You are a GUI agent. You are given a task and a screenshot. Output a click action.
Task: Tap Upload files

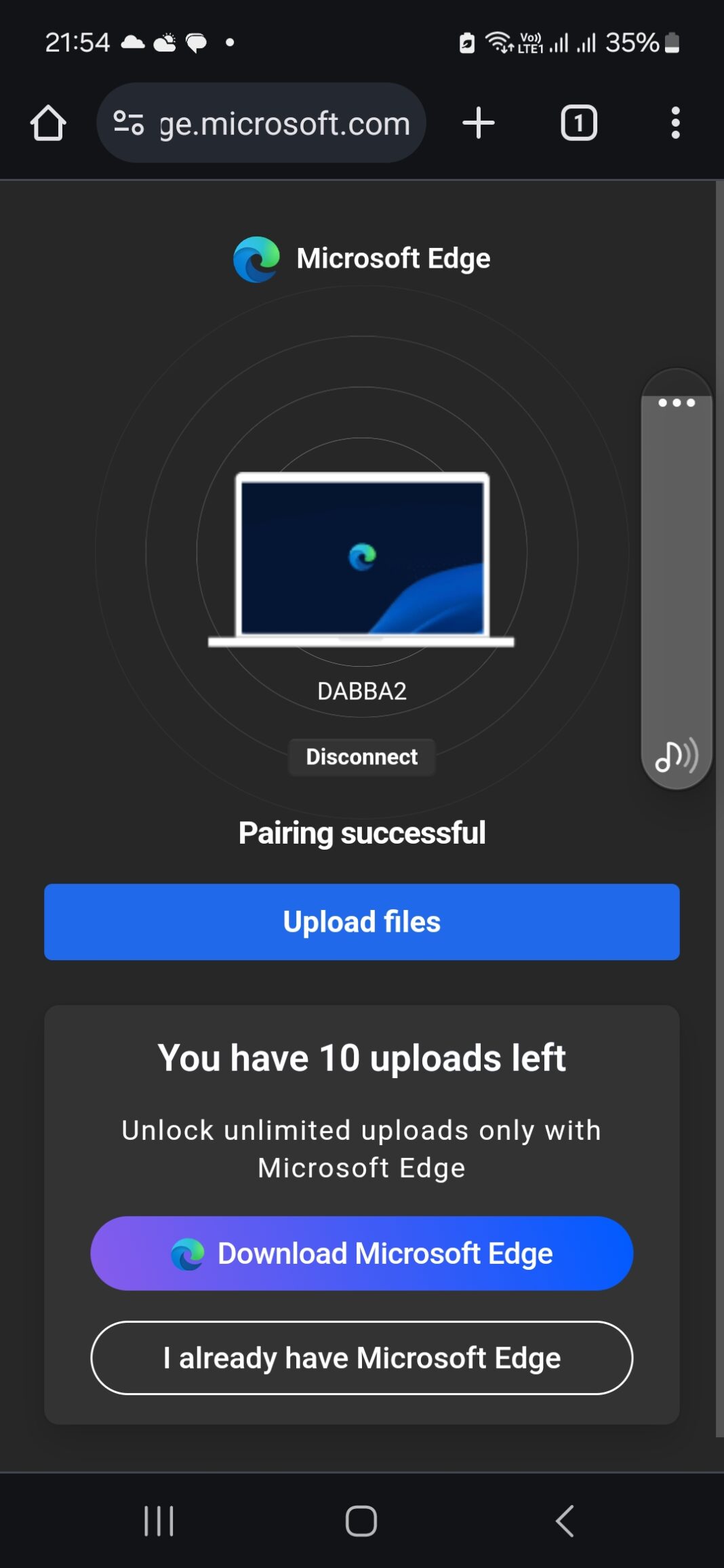click(x=361, y=922)
